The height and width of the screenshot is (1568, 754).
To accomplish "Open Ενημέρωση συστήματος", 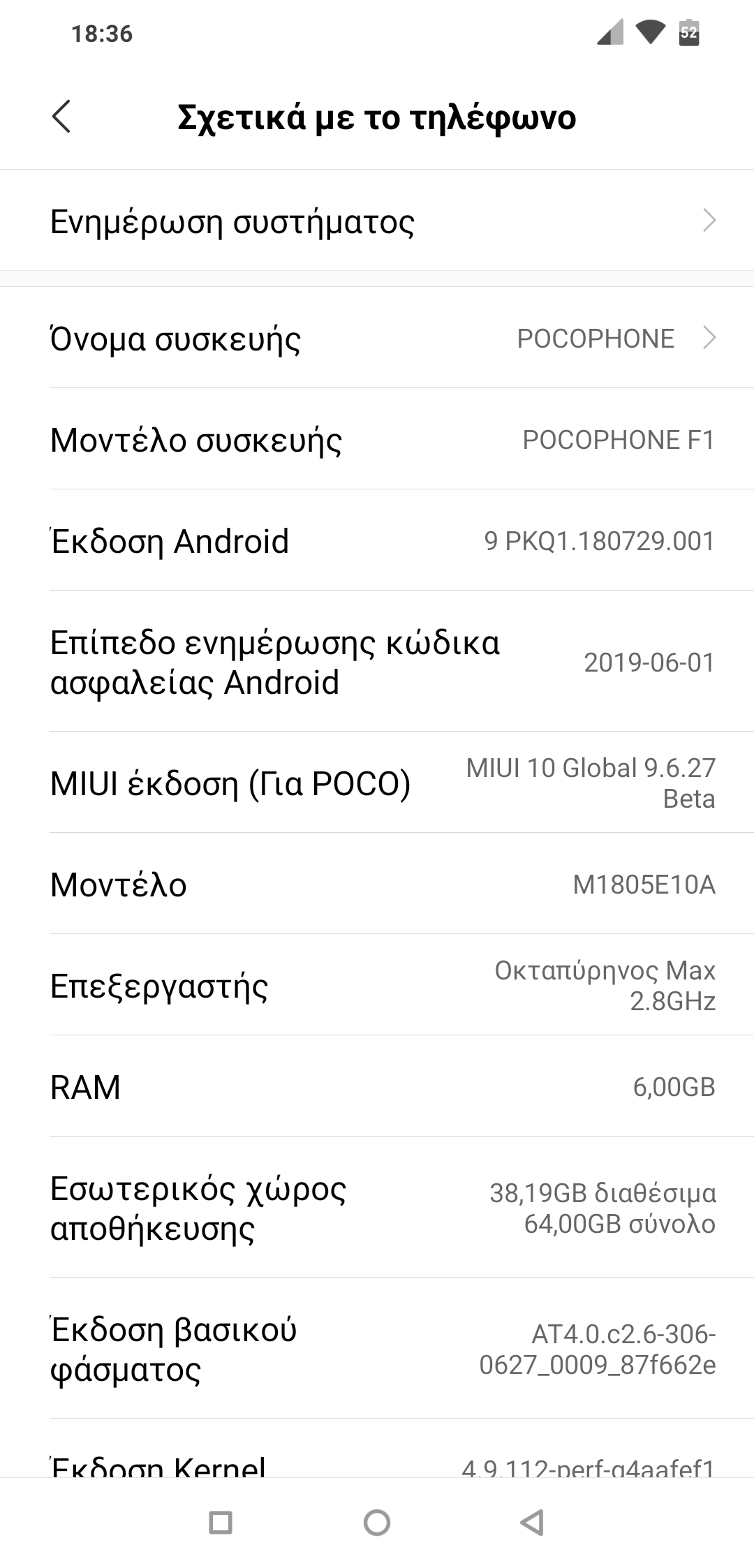I will coord(377,221).
